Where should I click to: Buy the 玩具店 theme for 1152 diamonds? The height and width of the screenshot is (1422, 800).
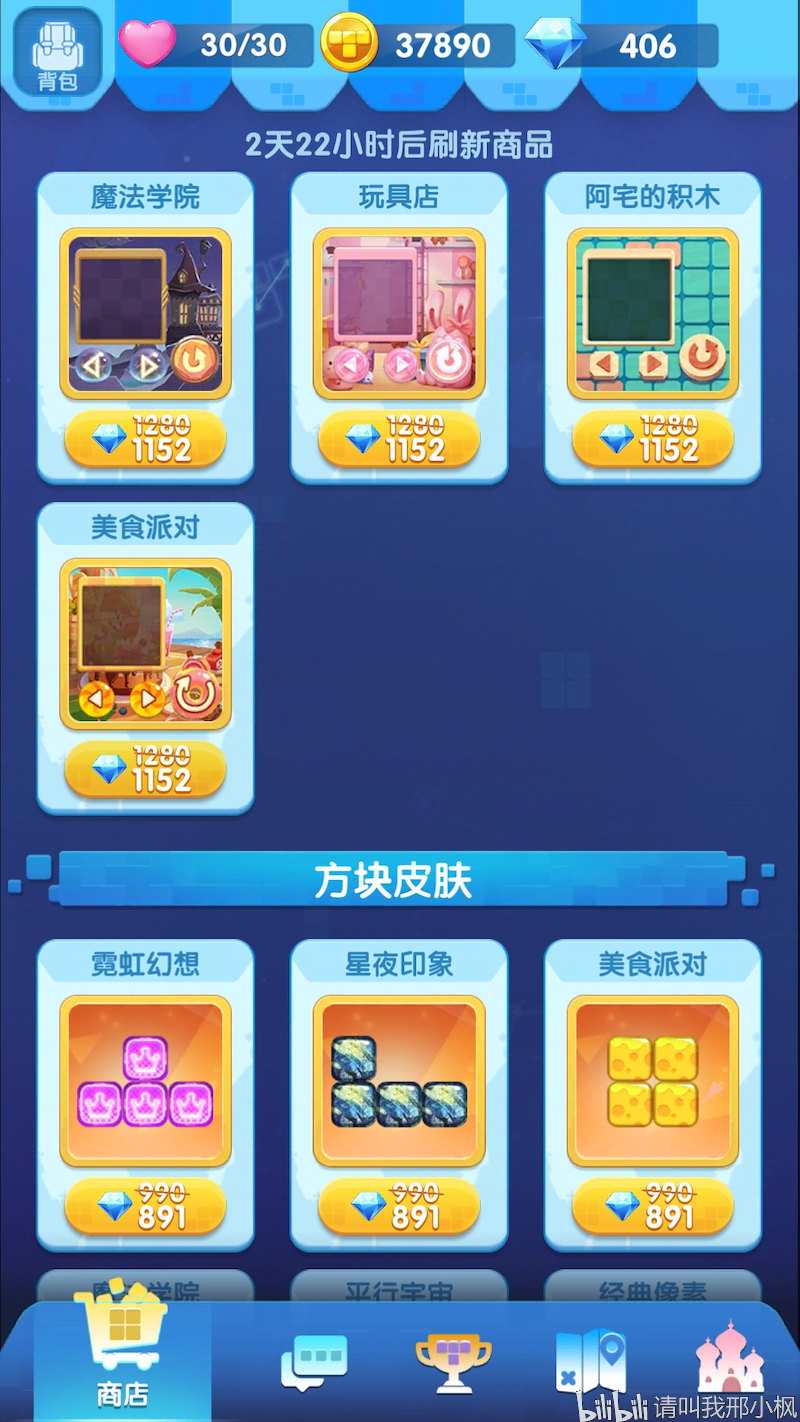[x=399, y=438]
